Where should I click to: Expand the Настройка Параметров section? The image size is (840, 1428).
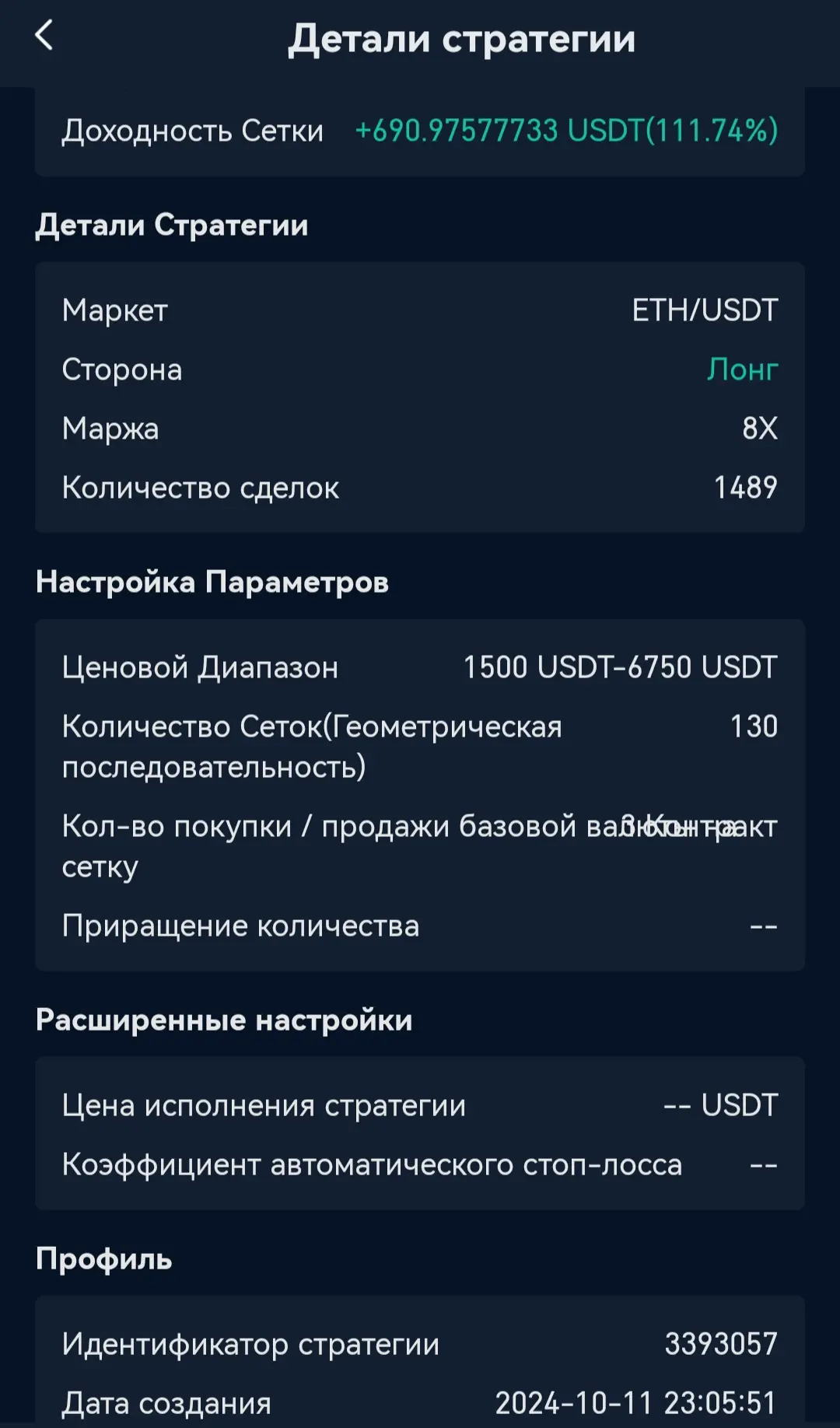point(213,581)
